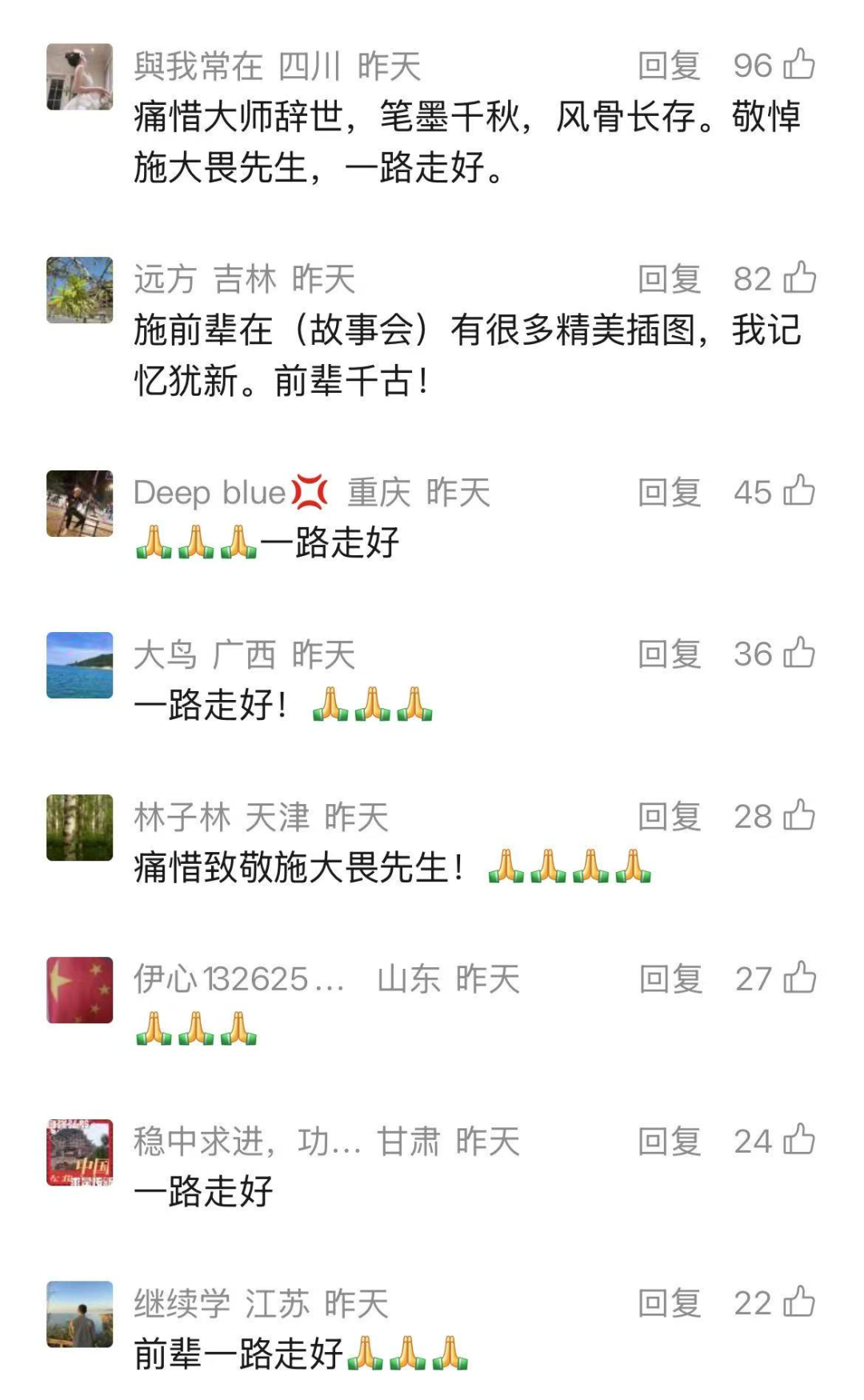The width and height of the screenshot is (864, 1400).
Task: Reply to 大鸟's comment
Action: [670, 654]
